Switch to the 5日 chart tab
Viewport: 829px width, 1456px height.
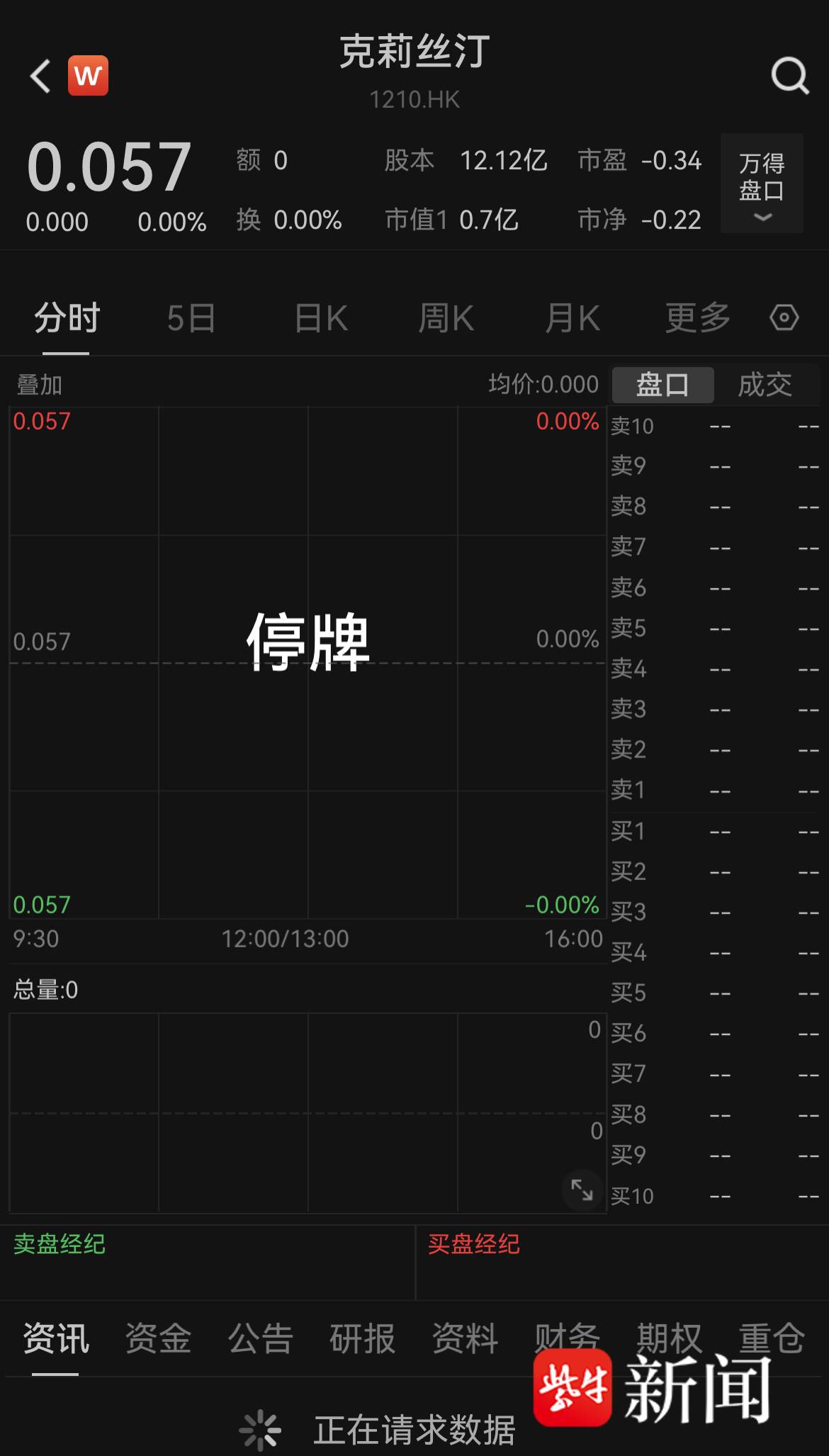click(x=191, y=318)
